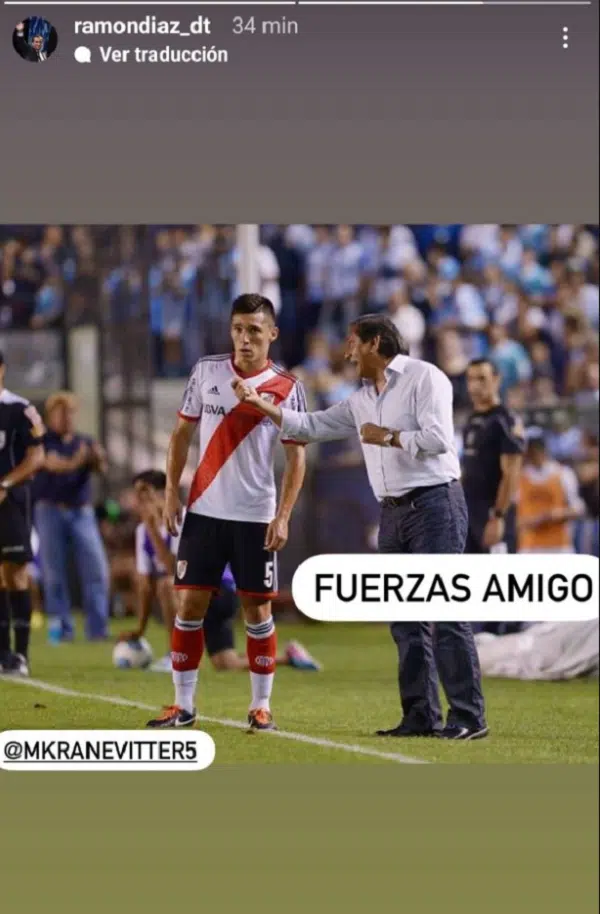Tap Ver traducción to translate story
The image size is (600, 914).
(x=162, y=55)
